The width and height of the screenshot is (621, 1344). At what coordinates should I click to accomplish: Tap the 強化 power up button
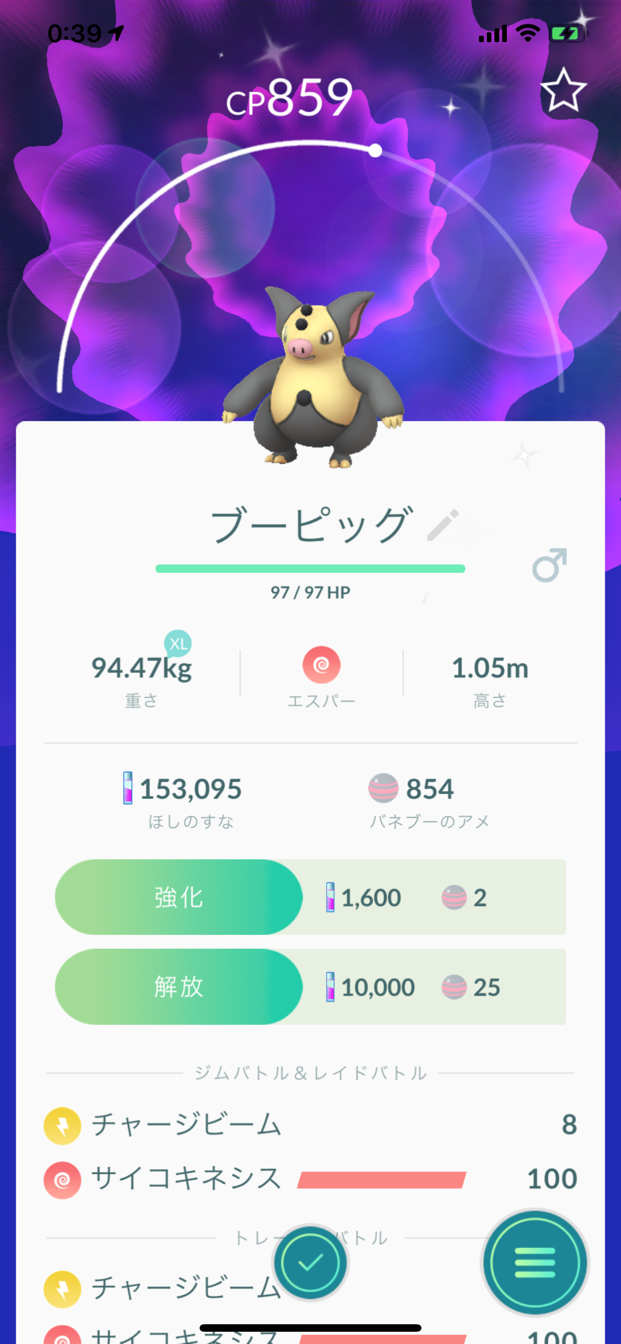pos(179,897)
